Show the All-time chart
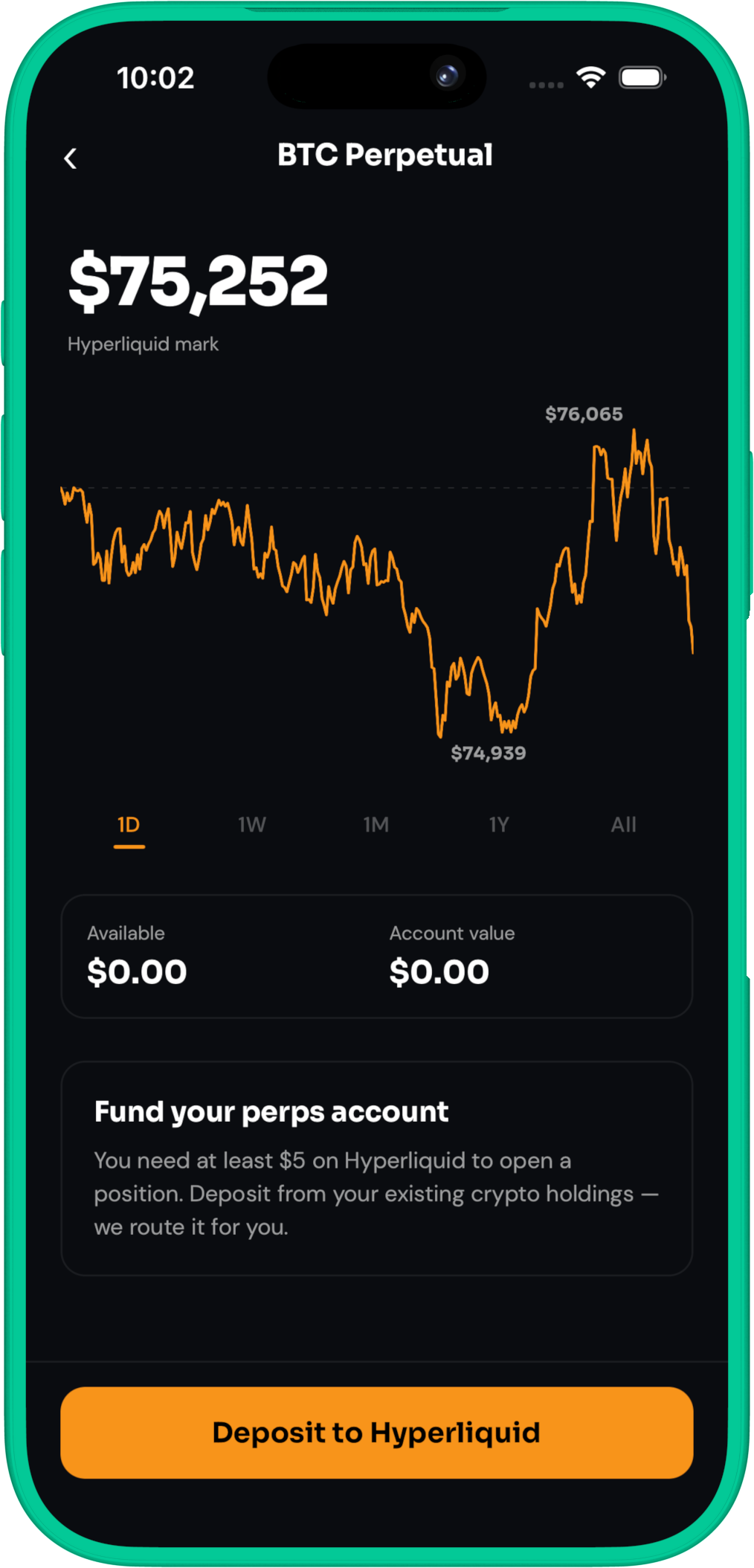The height and width of the screenshot is (1568, 754). tap(624, 824)
